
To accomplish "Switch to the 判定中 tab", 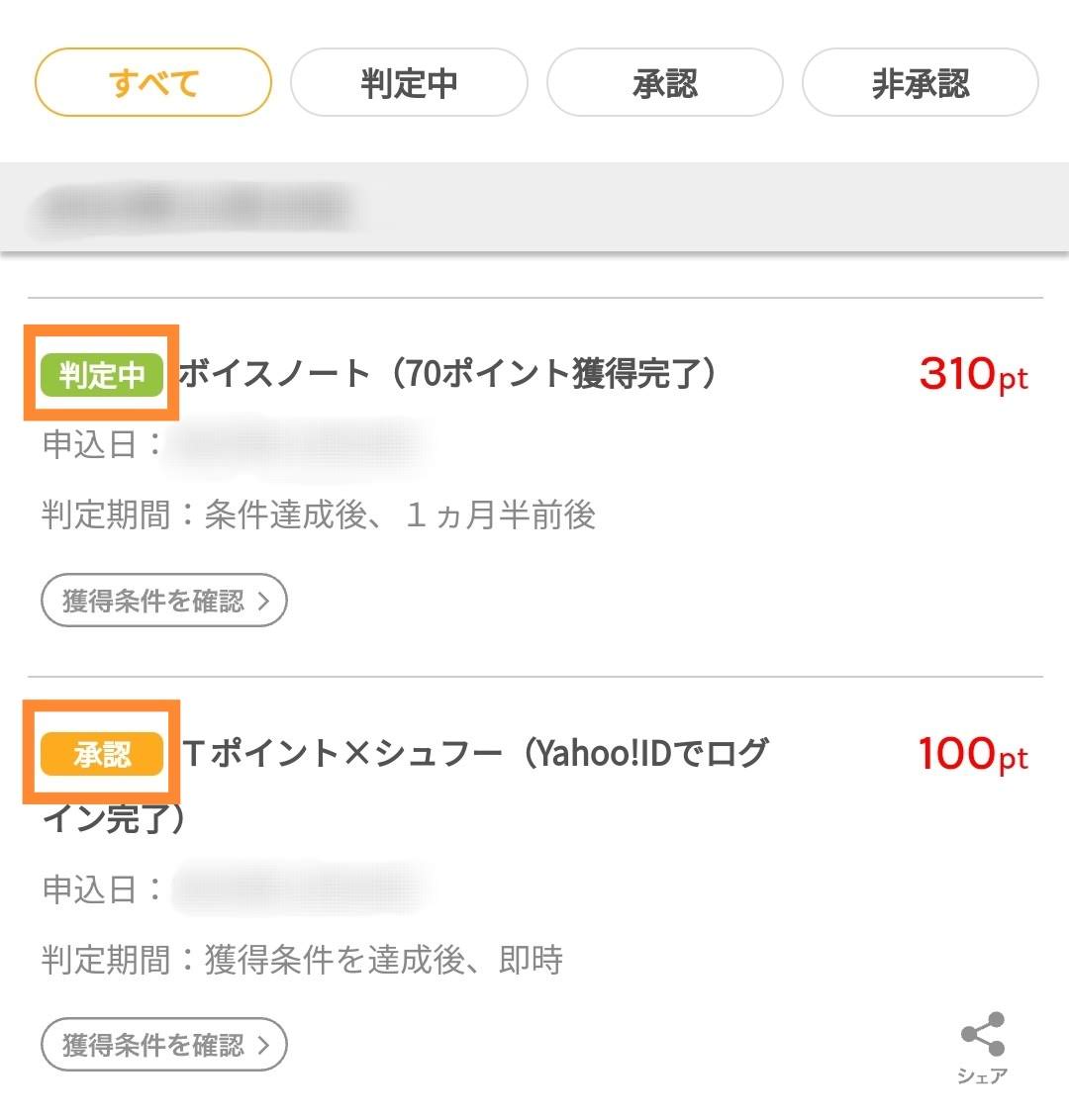I will (x=409, y=83).
